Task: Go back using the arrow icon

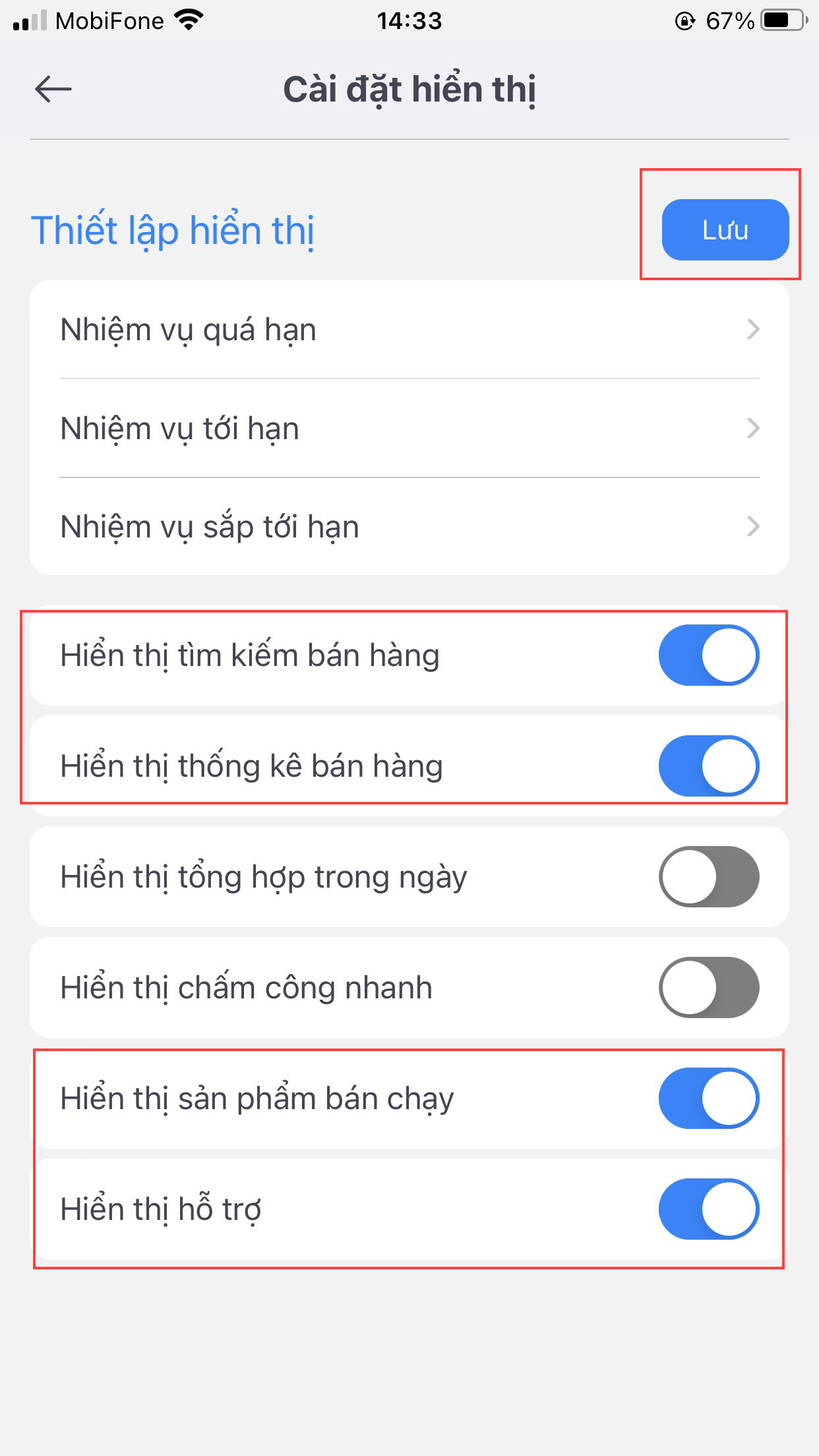Action: tap(53, 89)
